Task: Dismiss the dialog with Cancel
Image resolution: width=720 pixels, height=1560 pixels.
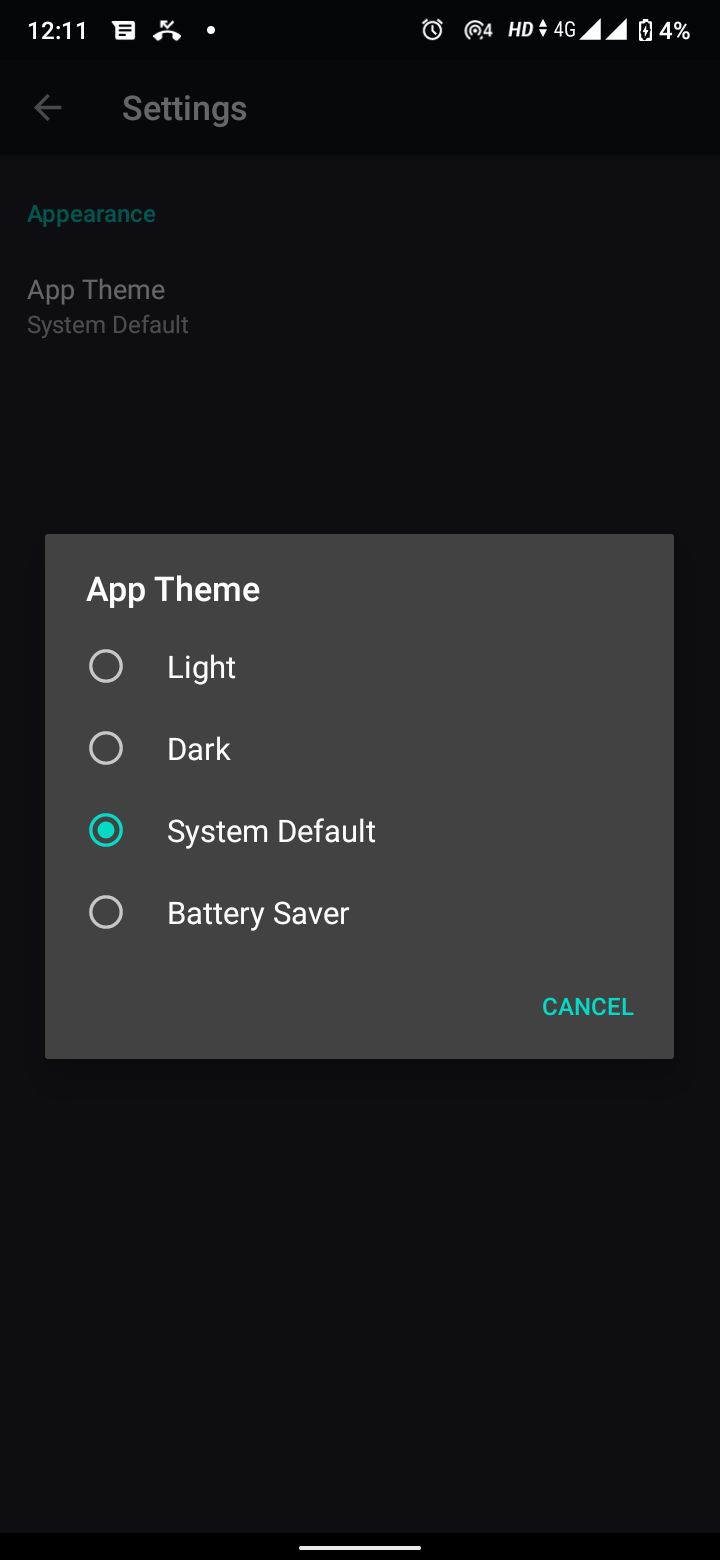Action: pyautogui.click(x=588, y=1007)
